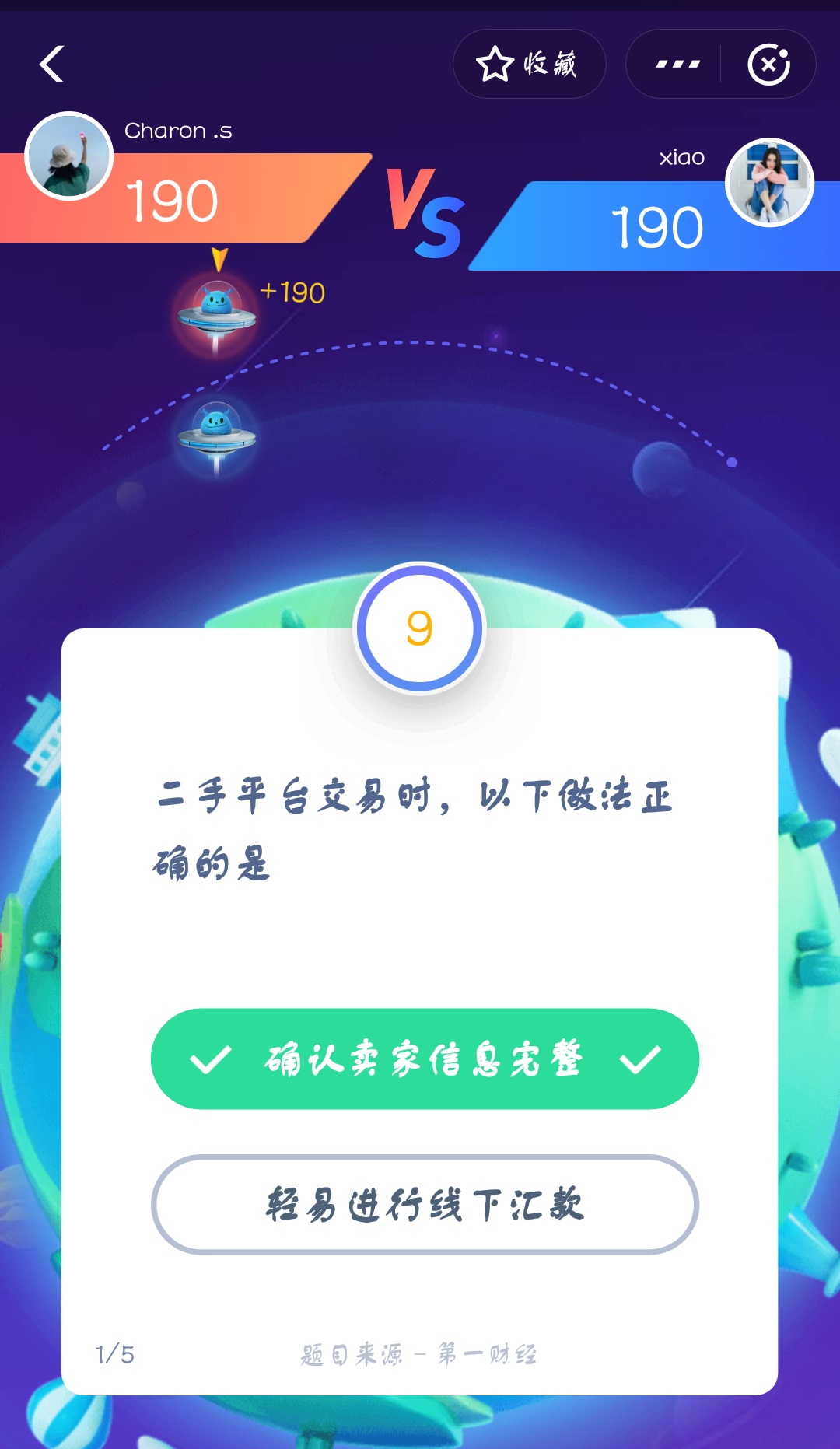The image size is (840, 1449).
Task: Close the mini program
Action: [x=768, y=64]
